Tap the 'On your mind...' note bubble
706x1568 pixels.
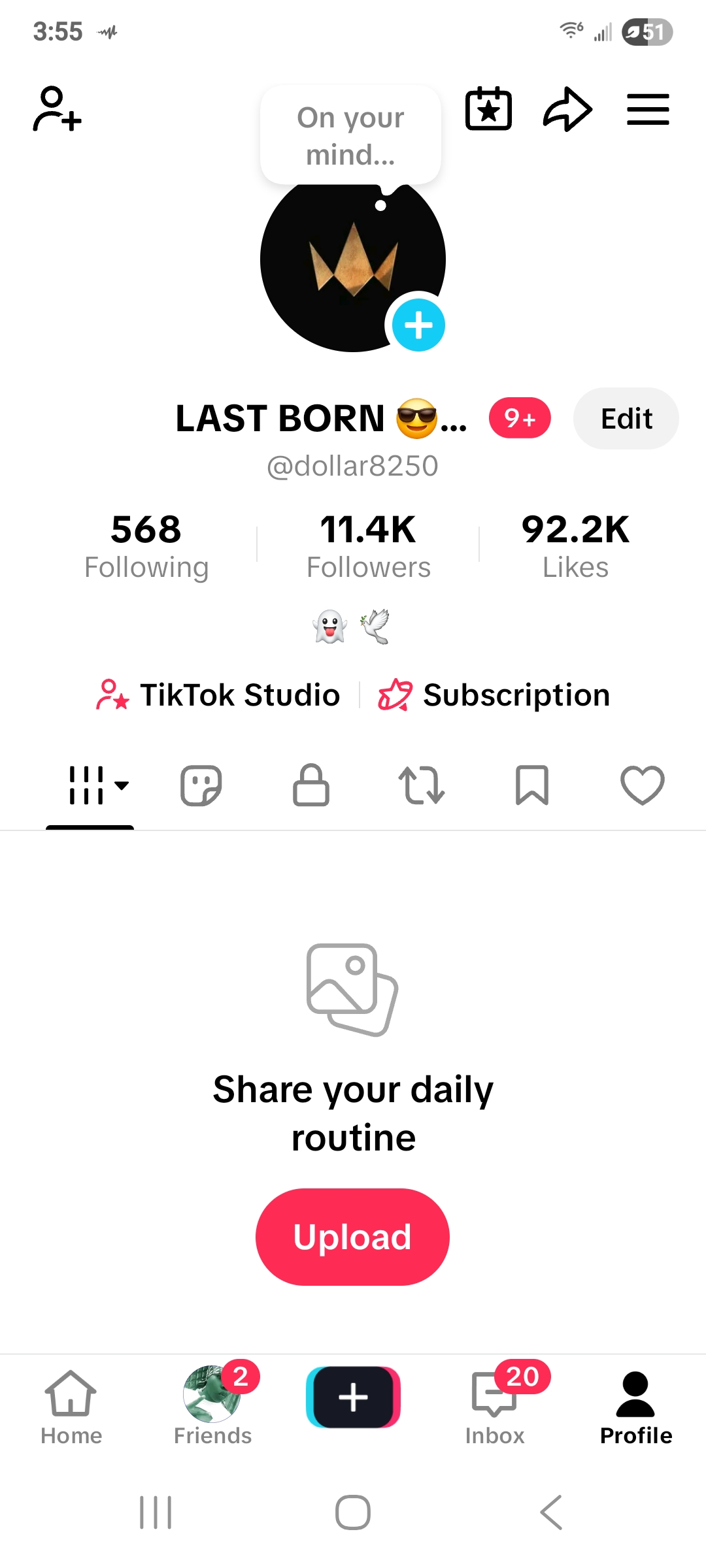[x=351, y=136]
